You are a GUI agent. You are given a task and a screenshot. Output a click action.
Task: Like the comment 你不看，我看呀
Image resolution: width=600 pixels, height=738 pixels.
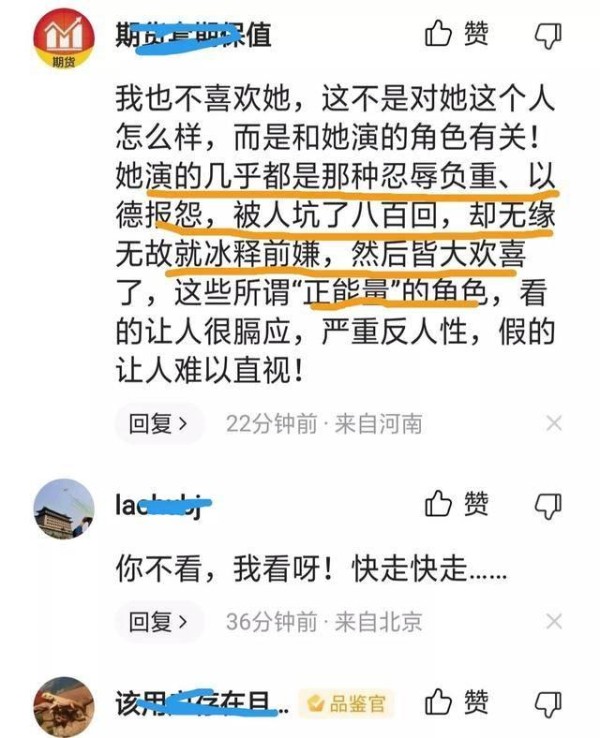pos(456,504)
